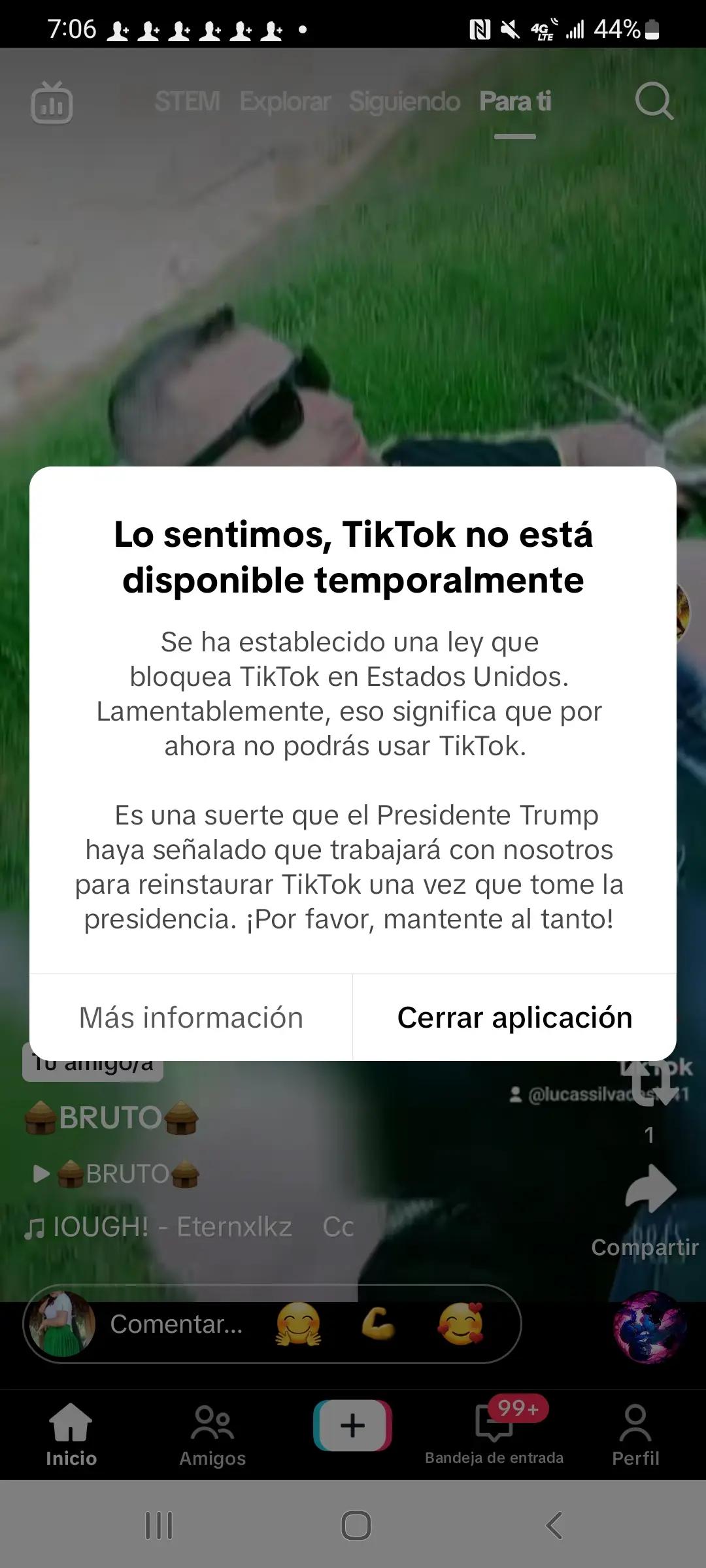Viewport: 706px width, 1568px height.
Task: Switch to the Siguiendo tab
Action: point(405,102)
